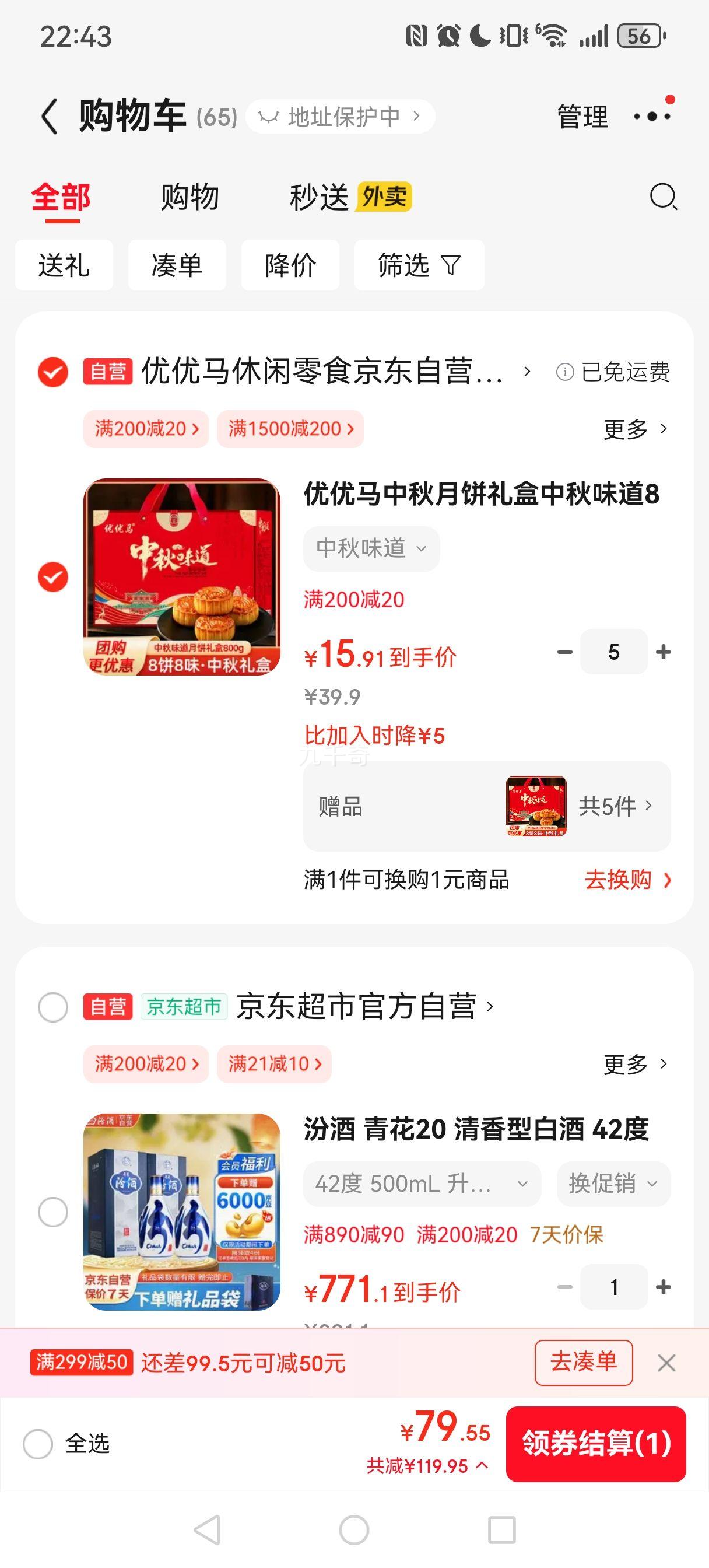The image size is (709, 1568).
Task: Tap 去凑单 to add more items
Action: 583,1363
